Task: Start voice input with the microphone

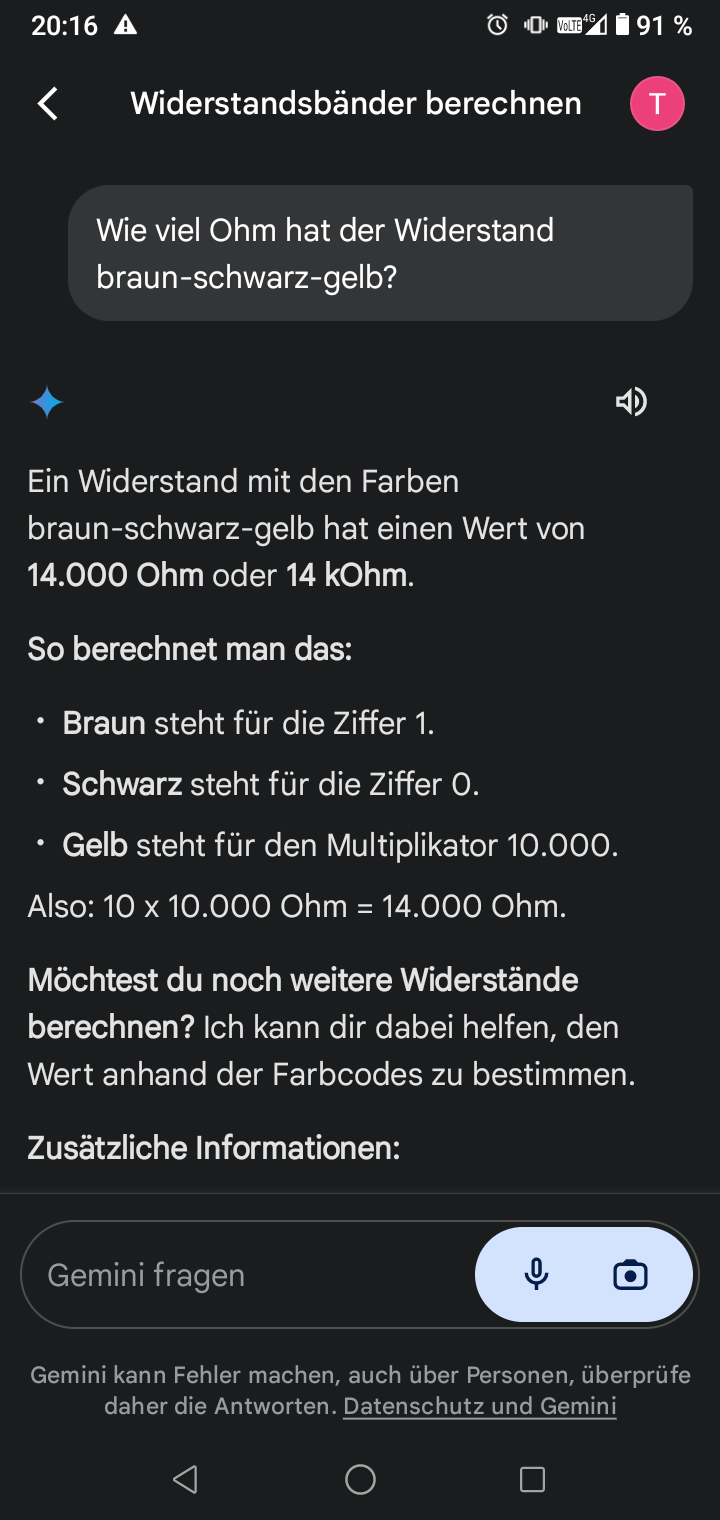Action: [x=537, y=1275]
